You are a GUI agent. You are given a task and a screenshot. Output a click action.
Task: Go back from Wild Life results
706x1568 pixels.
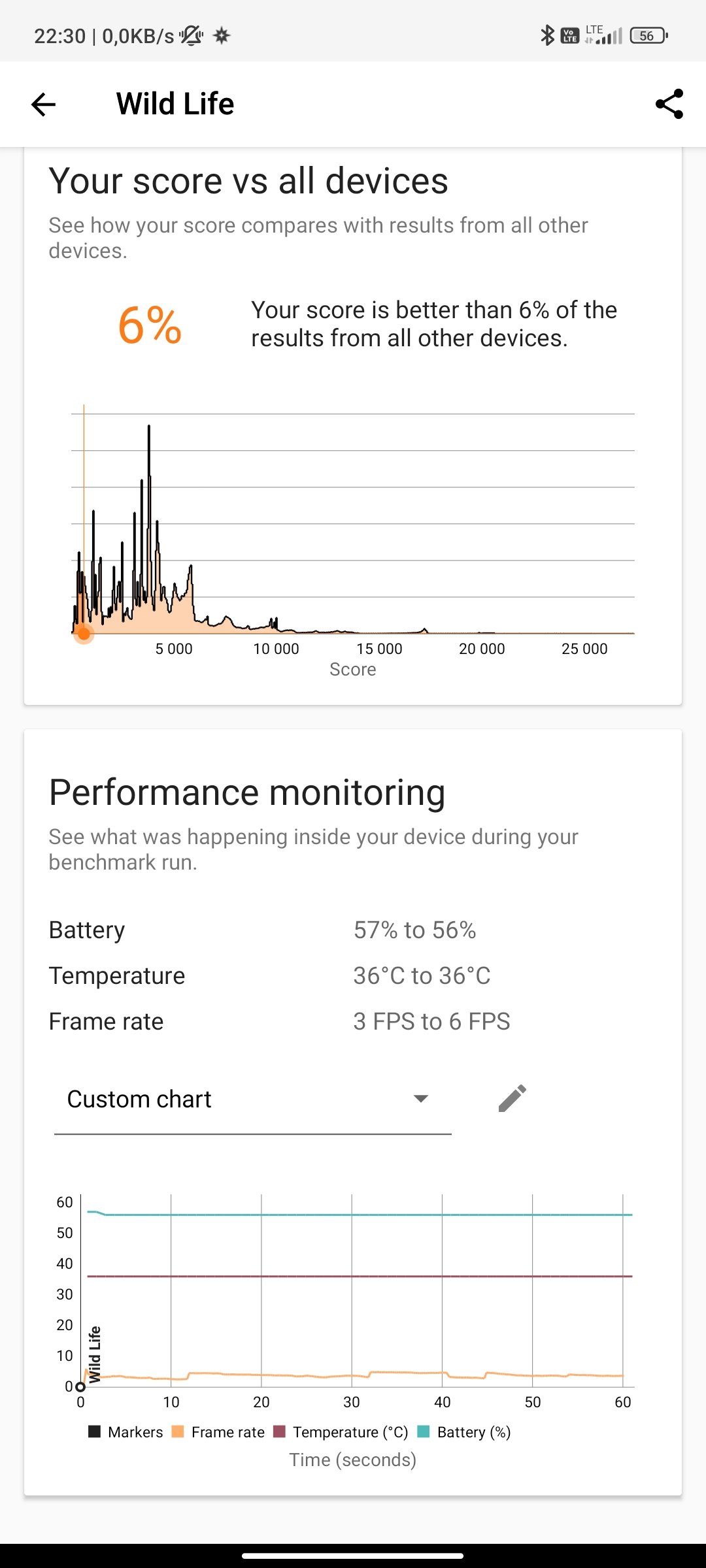(44, 105)
